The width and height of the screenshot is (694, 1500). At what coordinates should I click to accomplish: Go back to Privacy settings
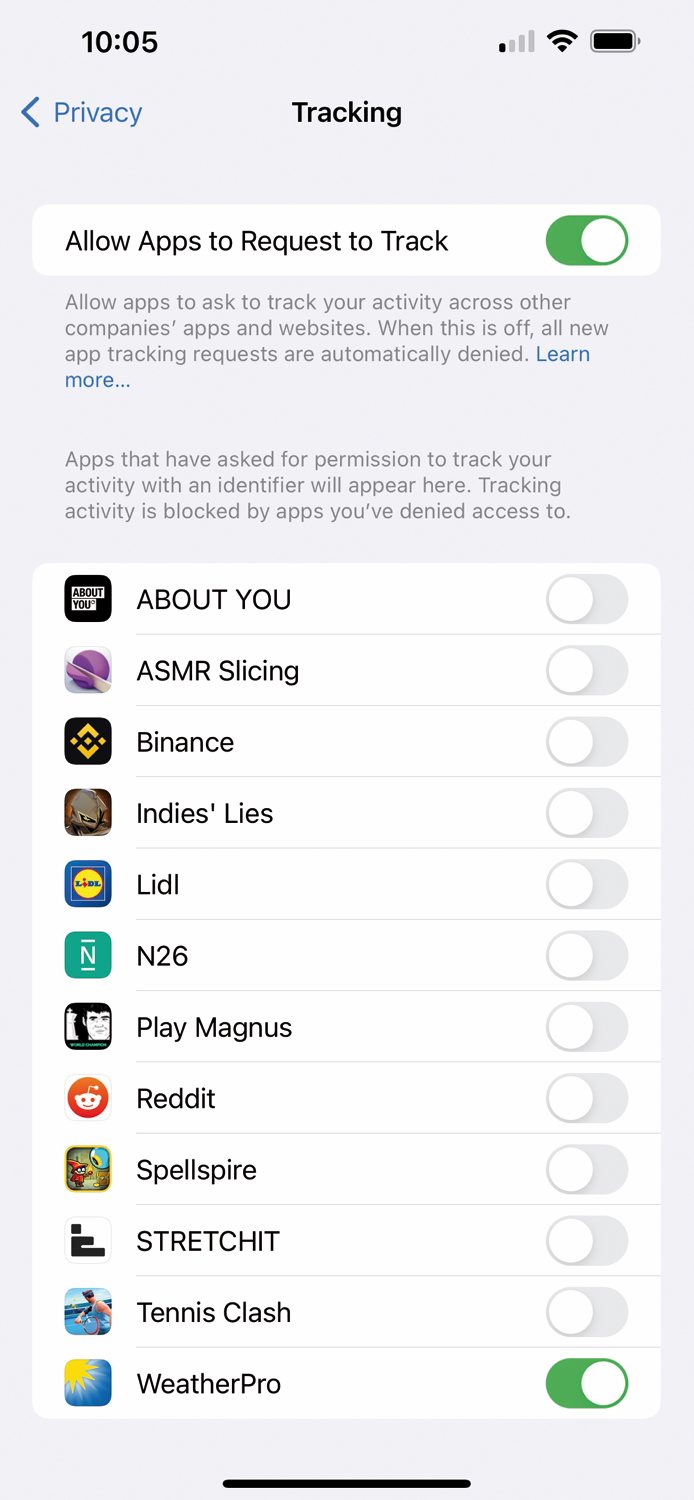click(x=82, y=113)
